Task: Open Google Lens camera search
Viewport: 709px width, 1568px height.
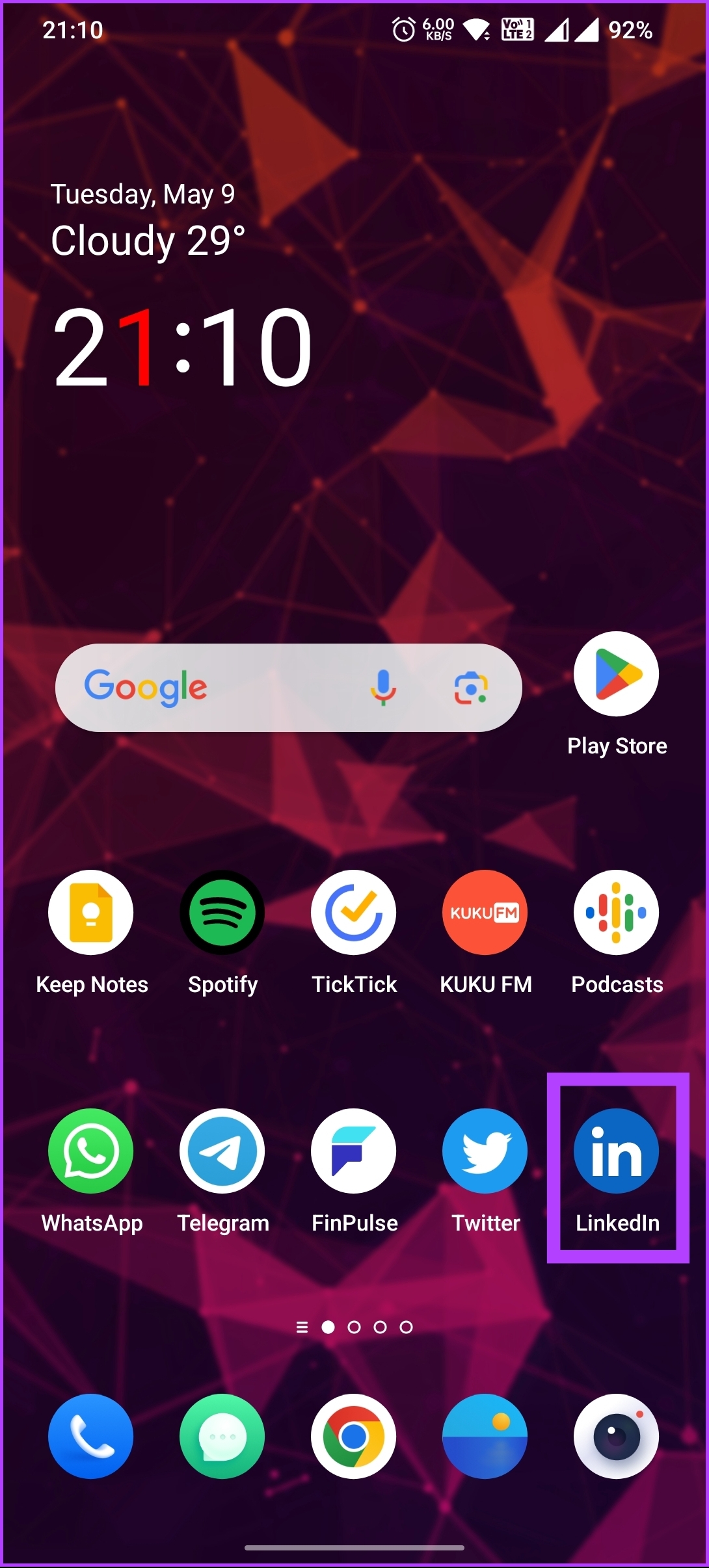Action: tap(471, 688)
